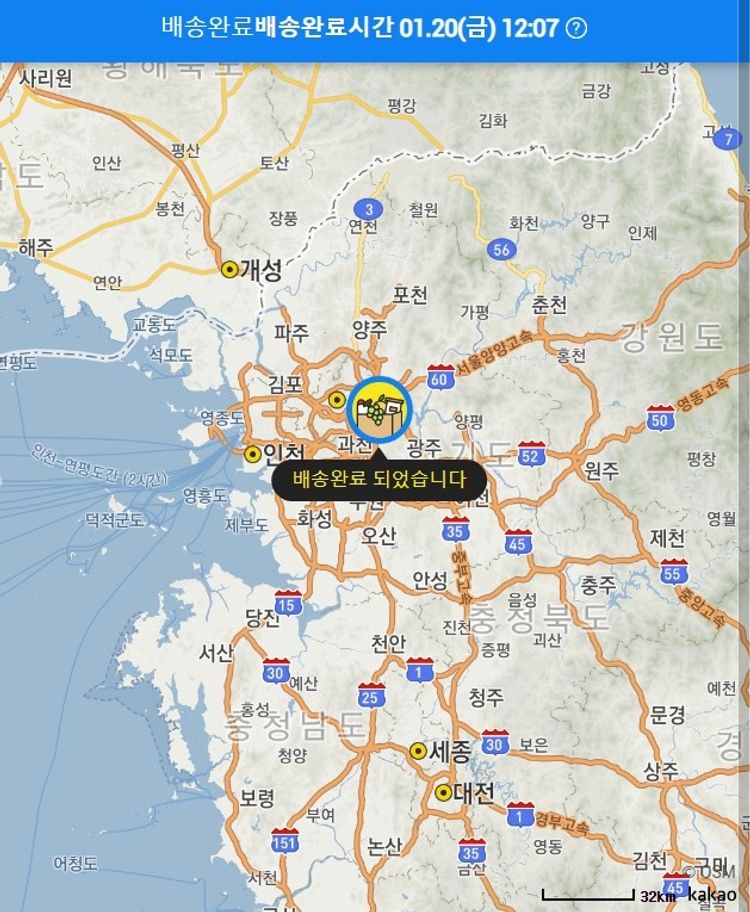Open the delivery time help icon
Image resolution: width=750 pixels, height=912 pixels.
[576, 28]
